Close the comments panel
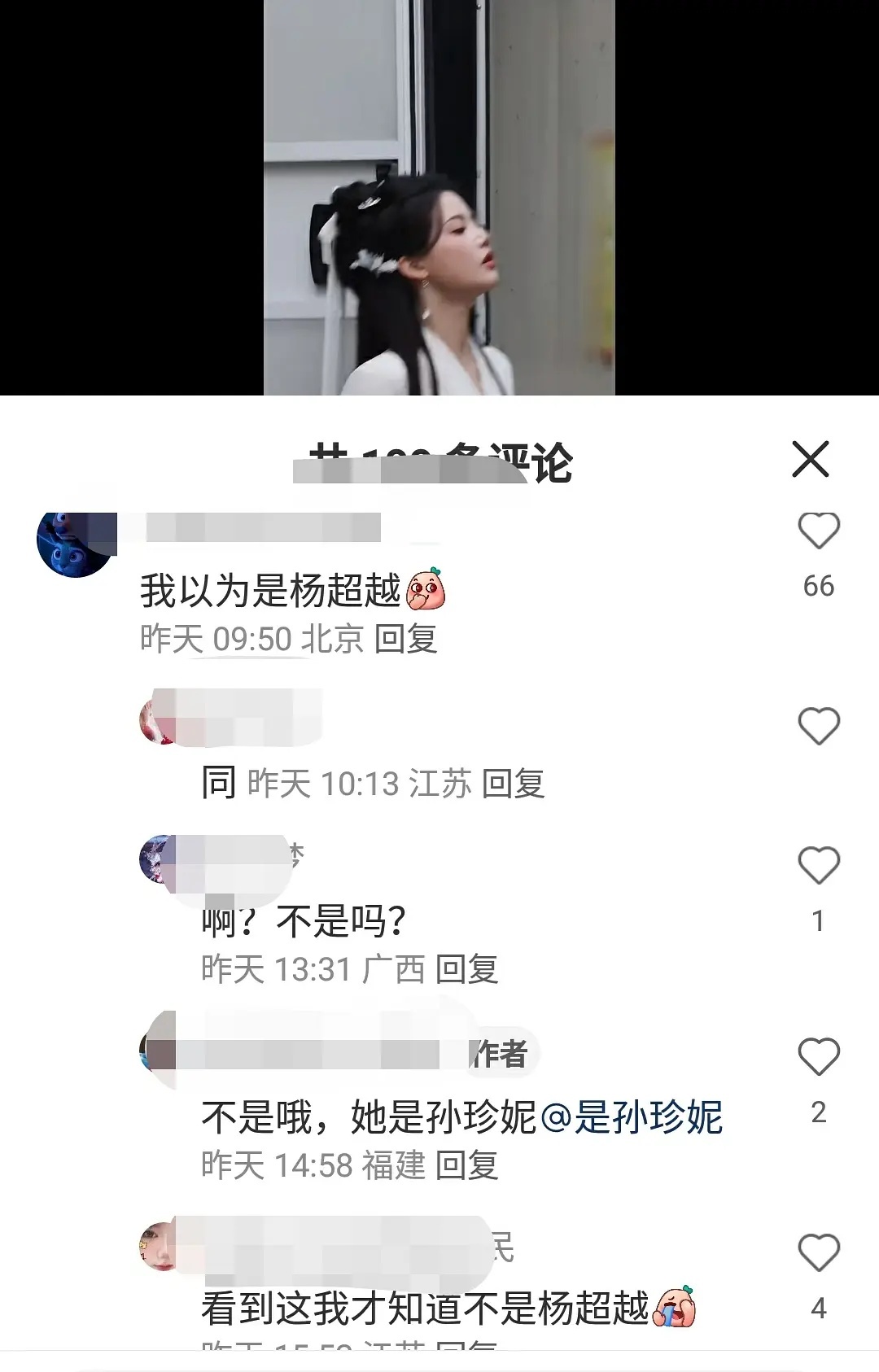 809,460
